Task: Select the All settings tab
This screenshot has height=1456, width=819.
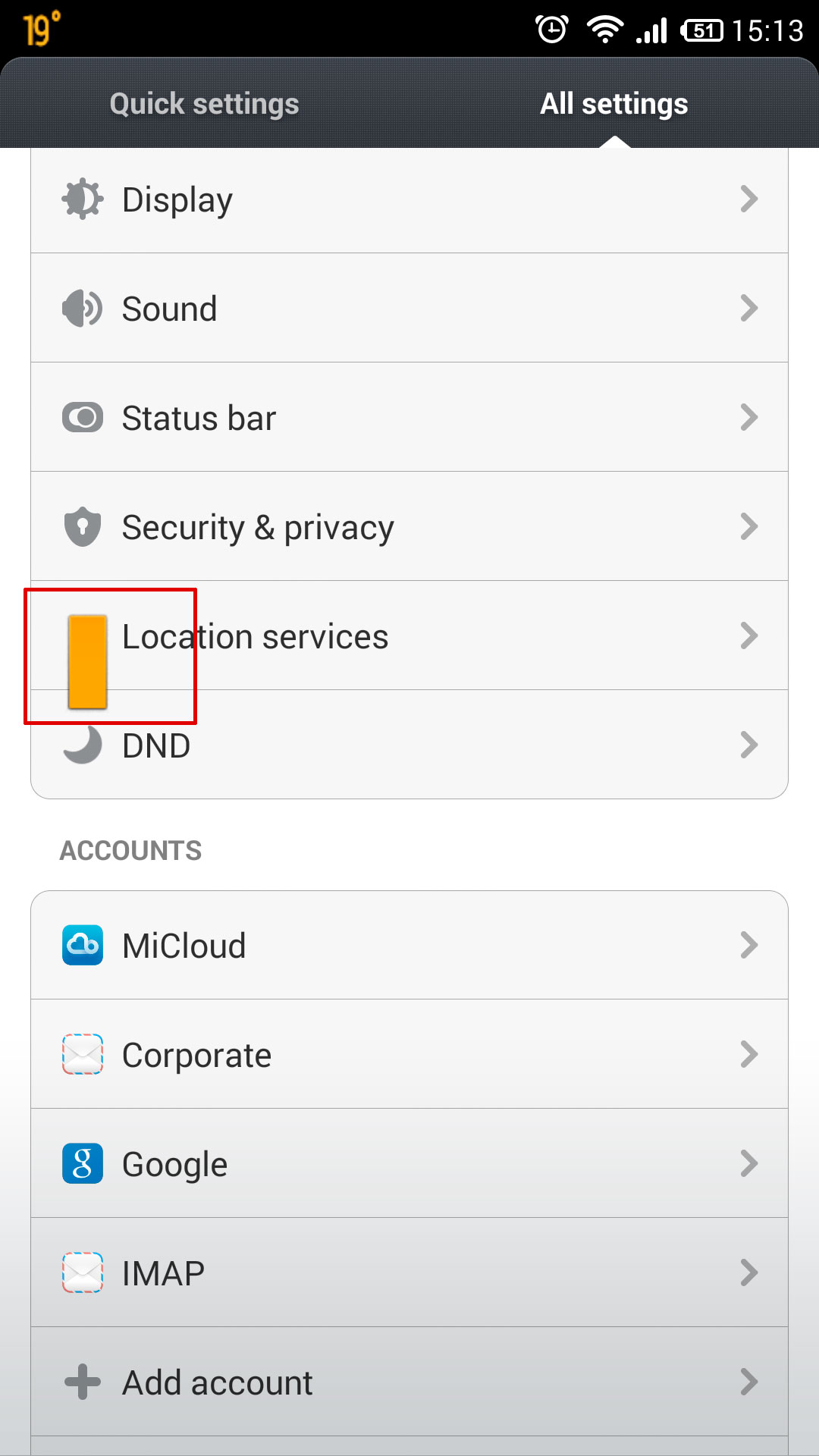Action: [x=614, y=103]
